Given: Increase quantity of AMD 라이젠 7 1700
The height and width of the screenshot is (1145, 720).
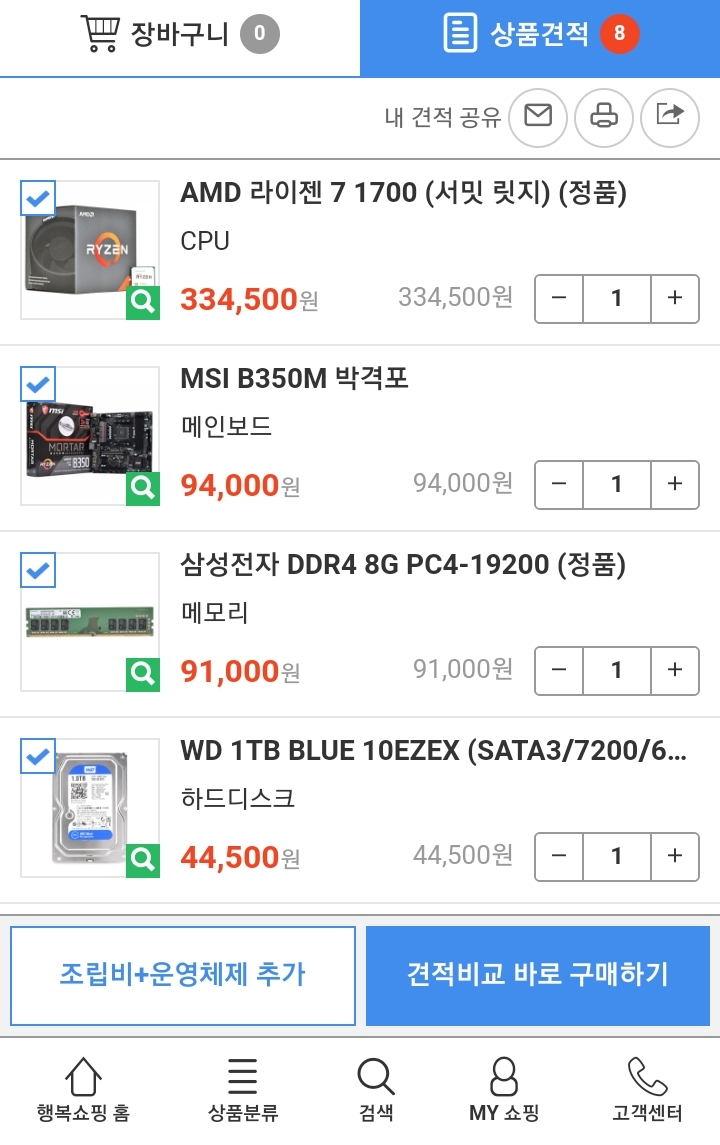Looking at the screenshot, I should tap(675, 298).
